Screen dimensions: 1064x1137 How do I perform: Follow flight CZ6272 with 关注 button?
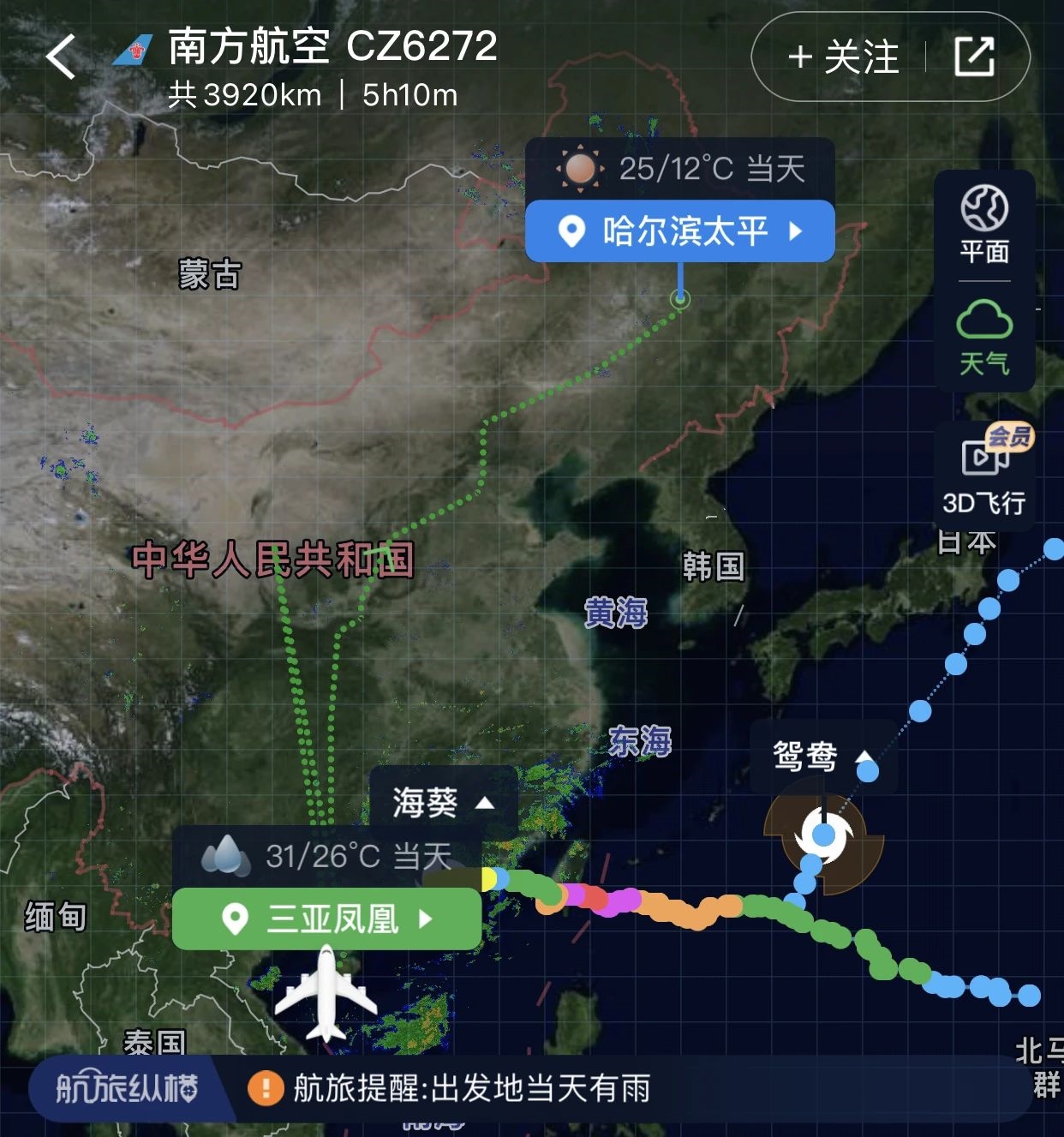pyautogui.click(x=842, y=57)
